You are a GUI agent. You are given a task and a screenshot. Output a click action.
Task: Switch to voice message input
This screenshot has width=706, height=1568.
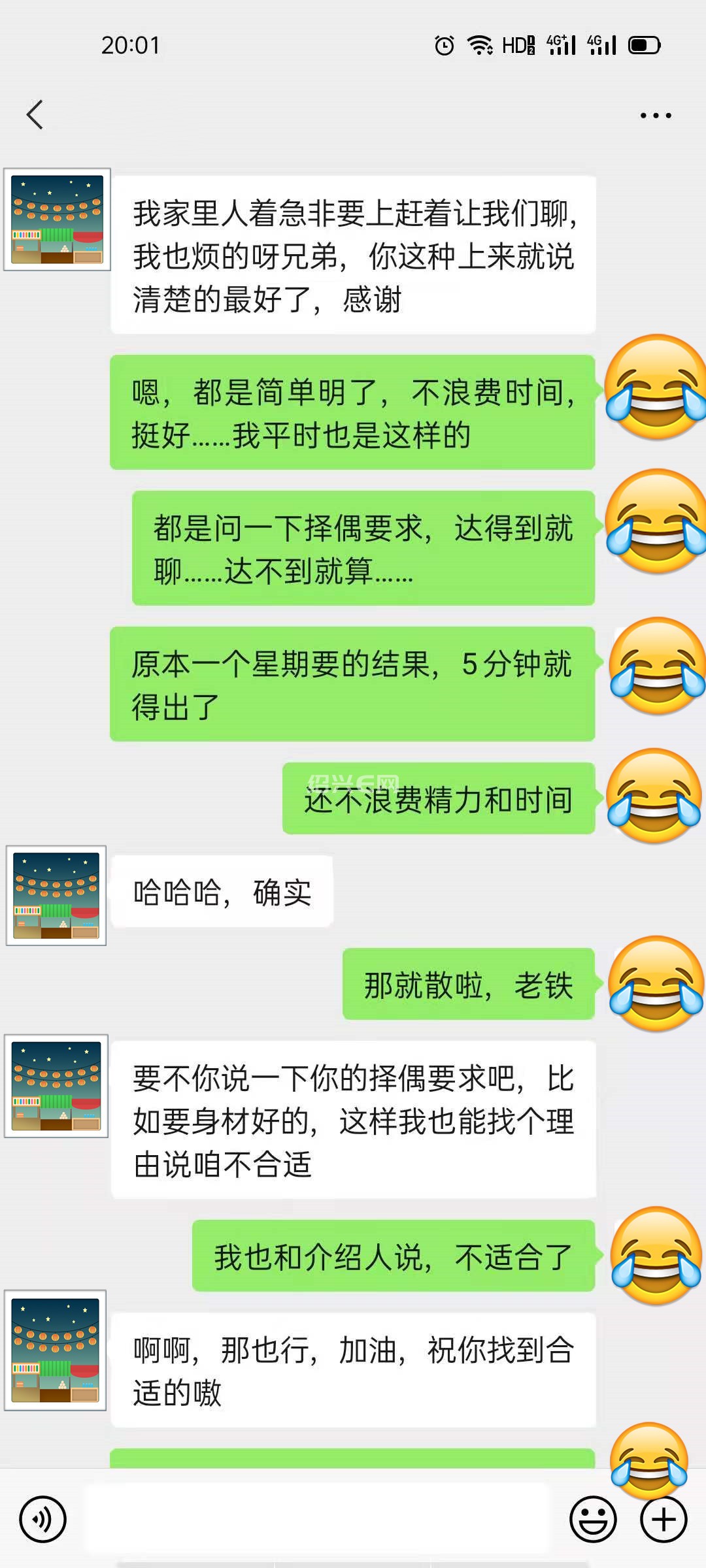click(42, 1519)
